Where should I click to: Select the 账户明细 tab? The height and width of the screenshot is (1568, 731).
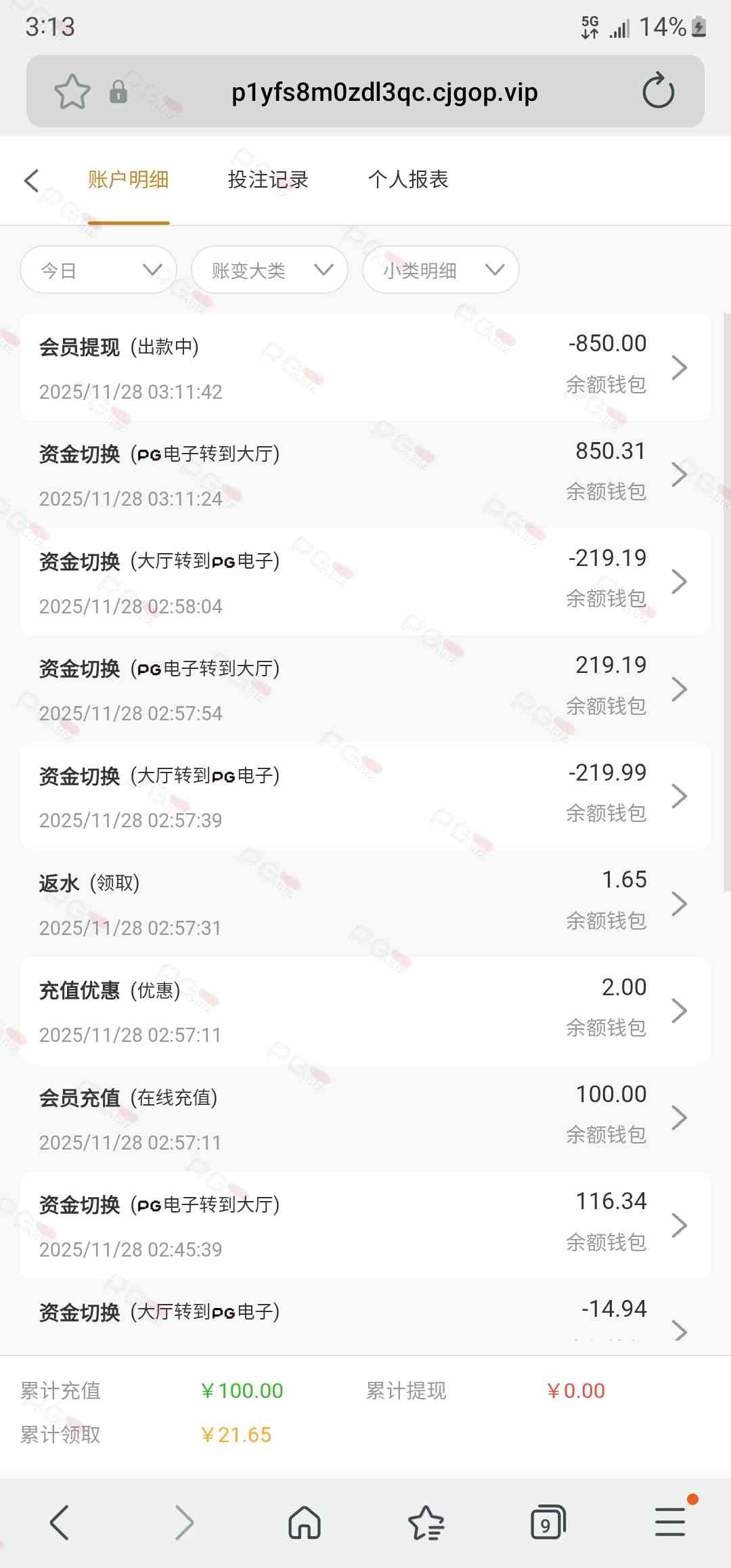tap(129, 180)
